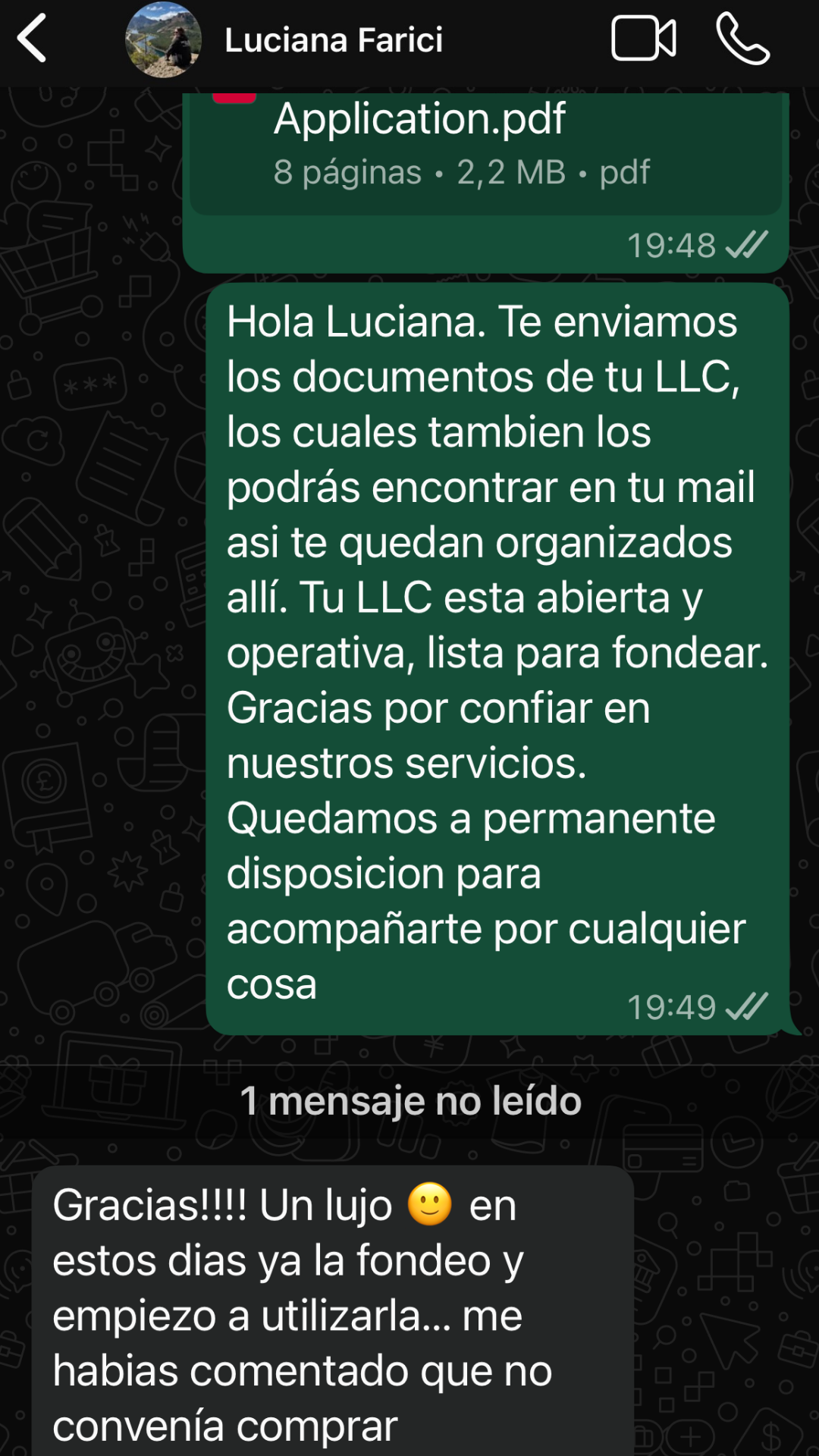Start a voice call with Luciana Farici
Image resolution: width=819 pixels, height=1456 pixels.
742,39
